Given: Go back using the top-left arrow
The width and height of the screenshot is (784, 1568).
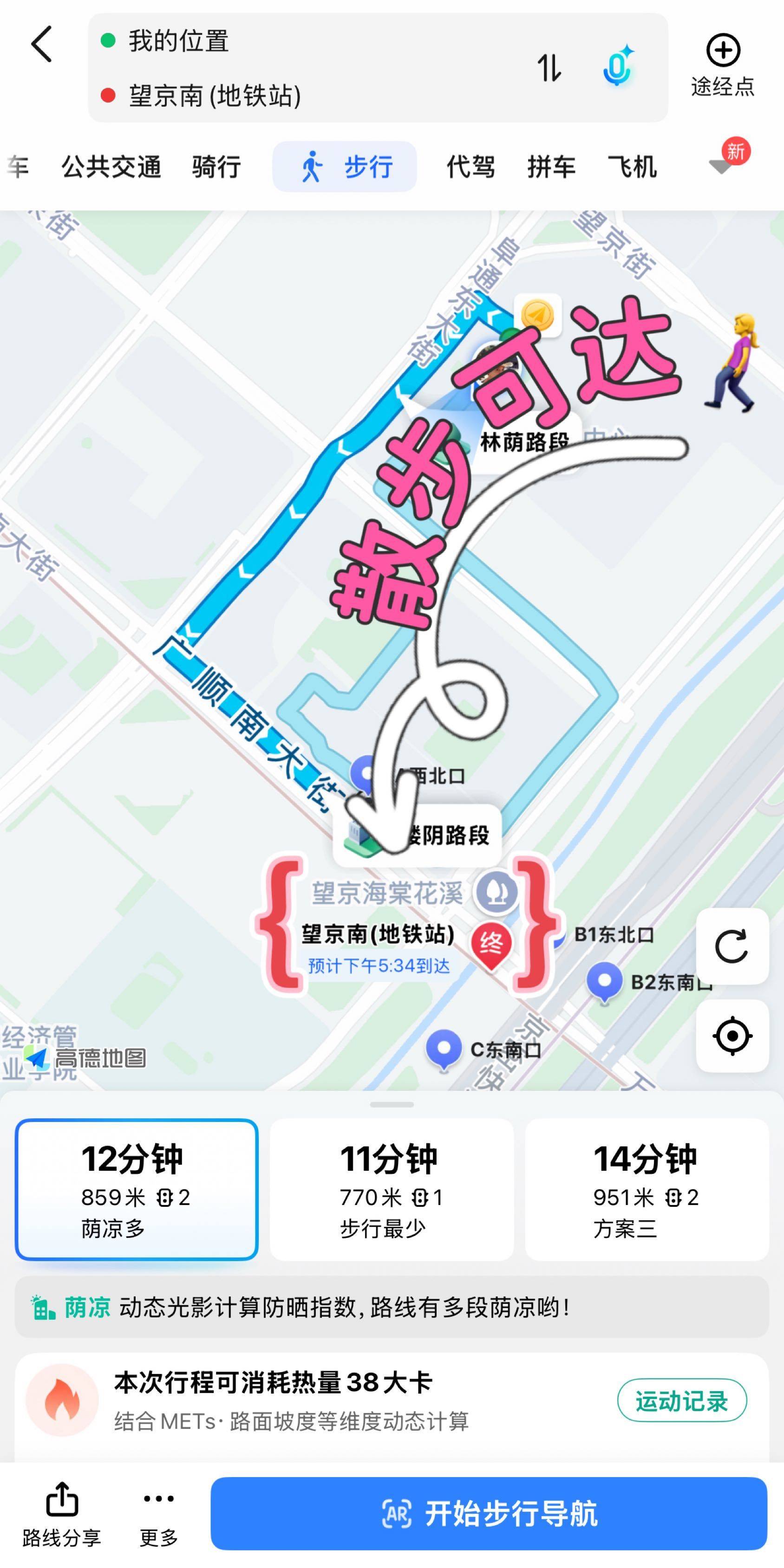Looking at the screenshot, I should pos(41,44).
